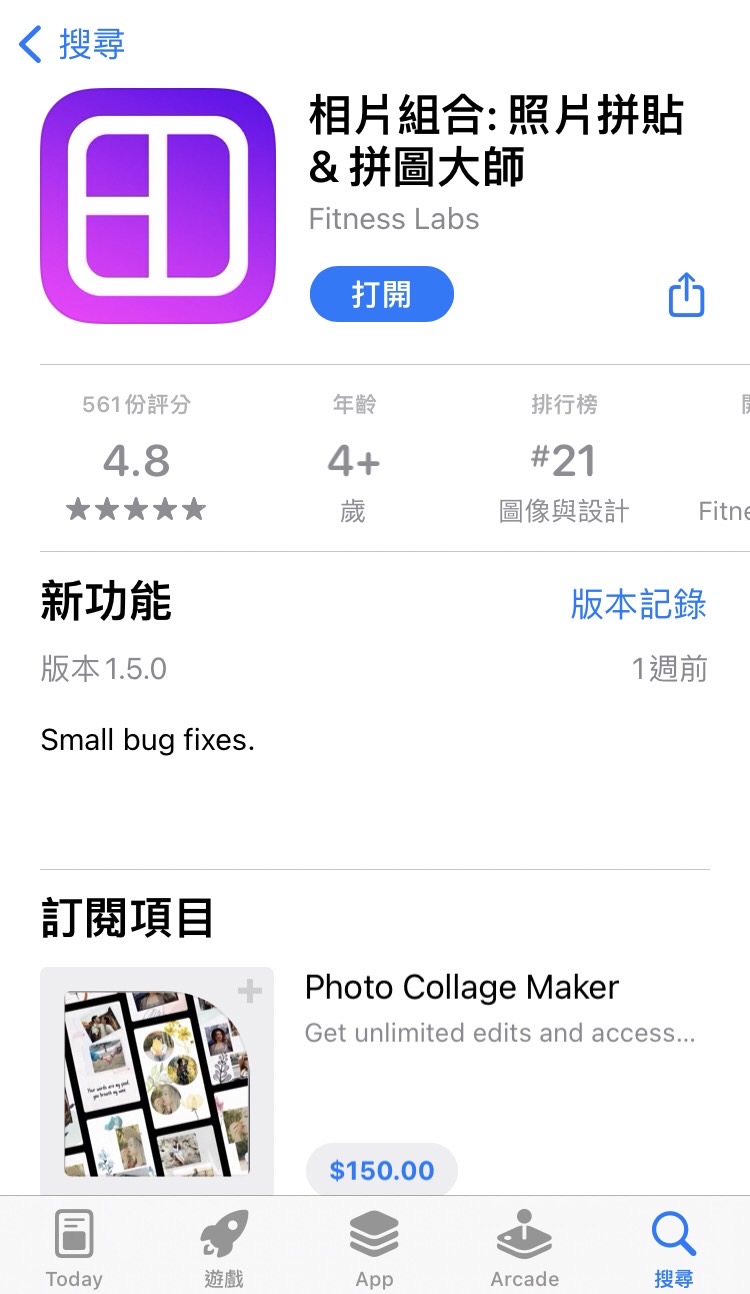Screen dimensions: 750x1294
Task: Tap the #21 ranking entry
Action: pyautogui.click(x=565, y=459)
